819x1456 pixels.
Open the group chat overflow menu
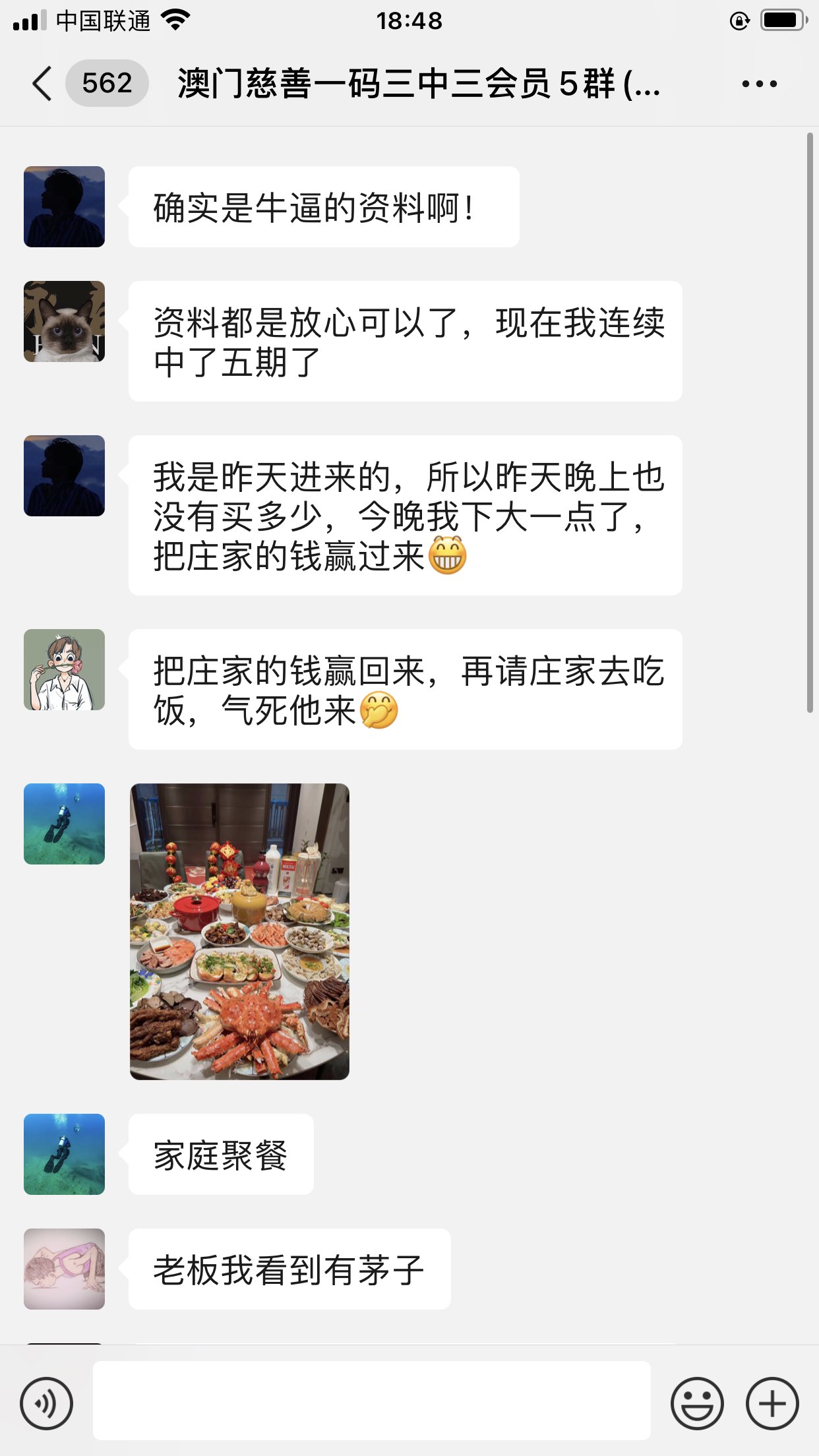click(x=759, y=84)
